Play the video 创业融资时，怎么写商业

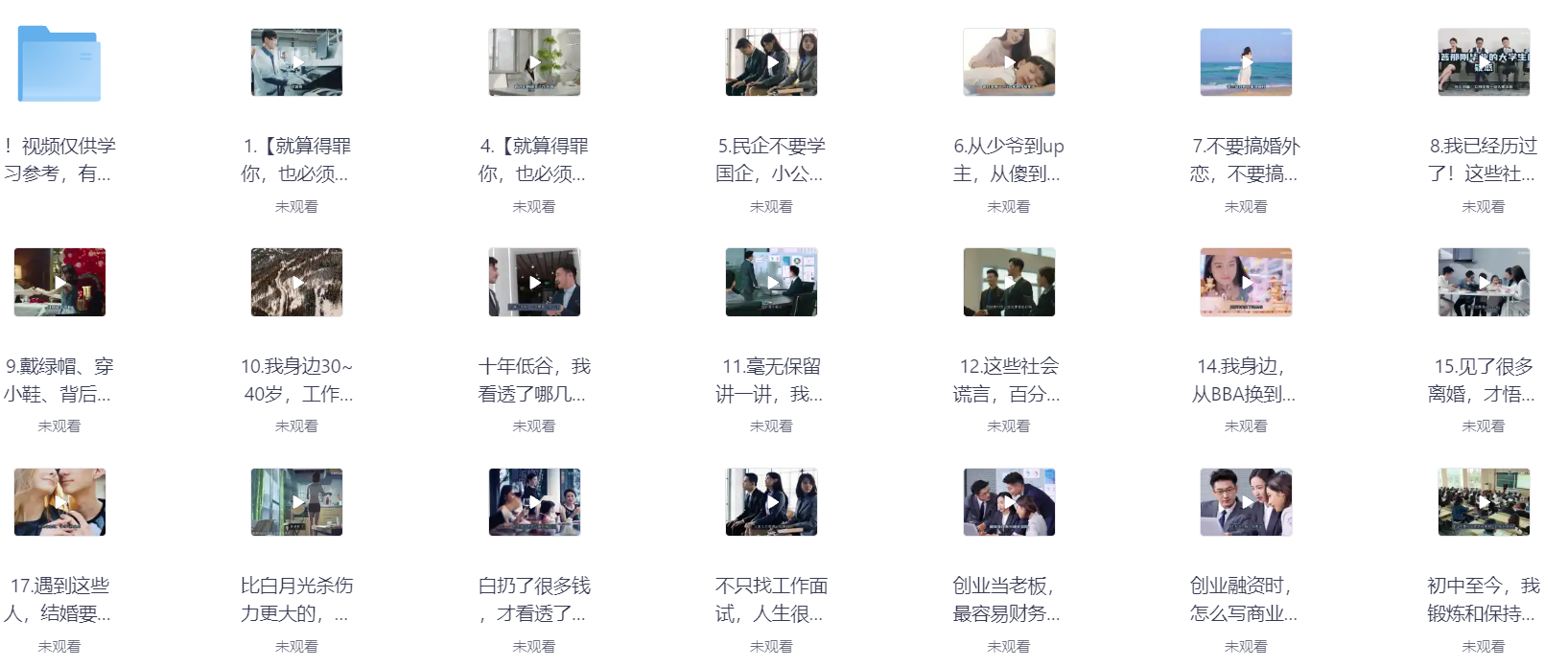[1247, 502]
